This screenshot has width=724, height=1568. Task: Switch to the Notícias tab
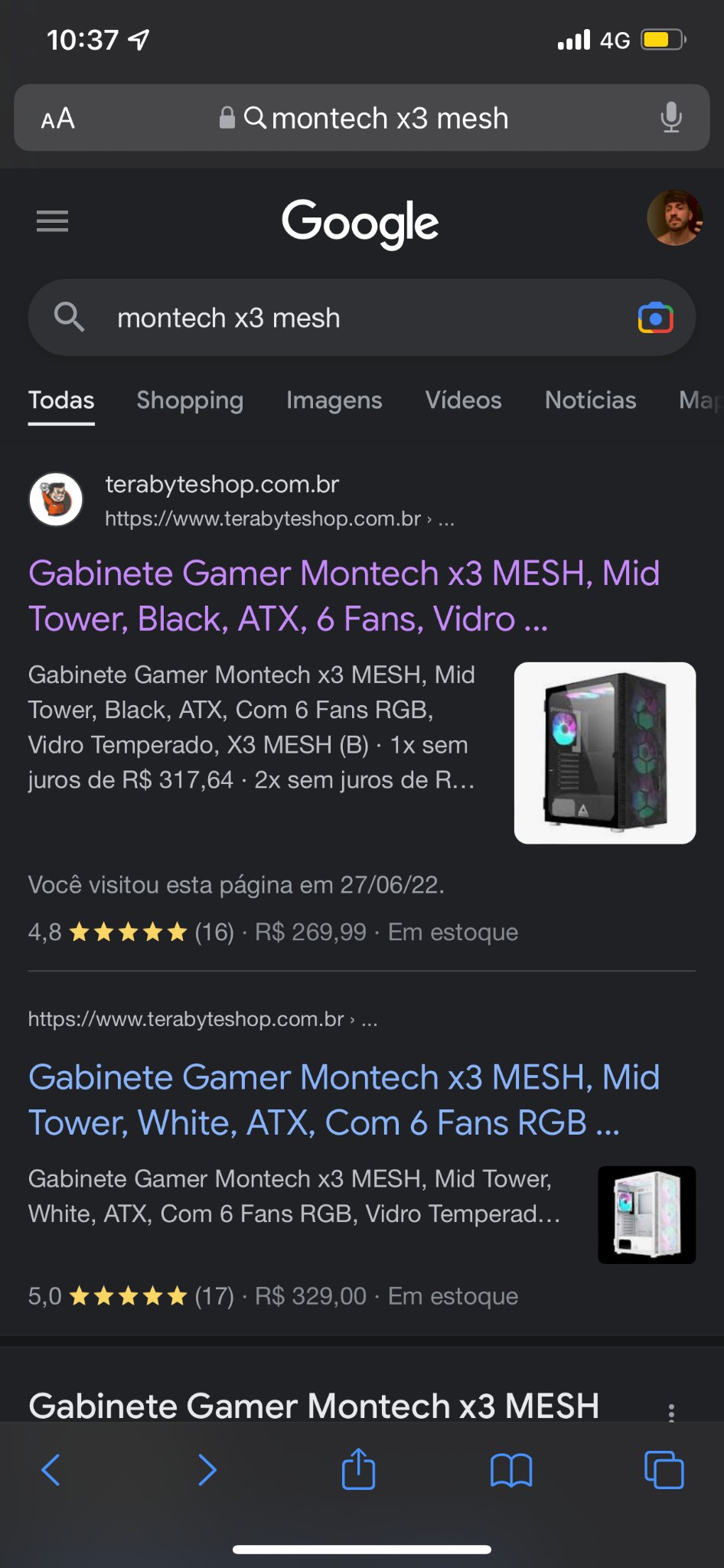pyautogui.click(x=591, y=400)
